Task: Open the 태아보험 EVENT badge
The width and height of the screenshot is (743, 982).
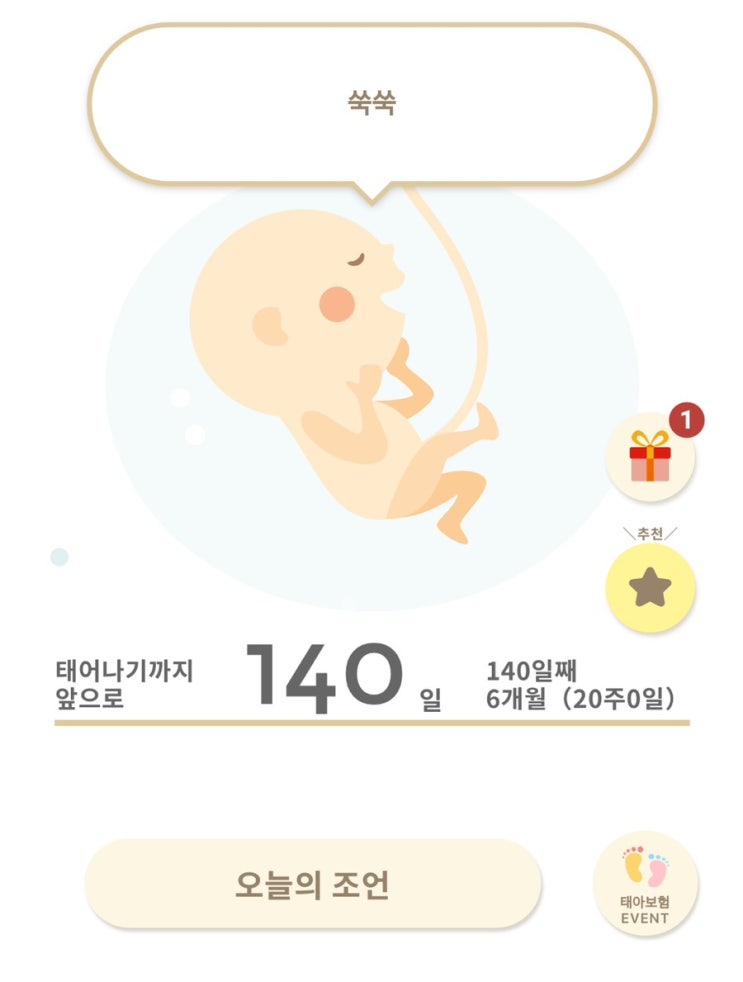Action: click(x=645, y=884)
